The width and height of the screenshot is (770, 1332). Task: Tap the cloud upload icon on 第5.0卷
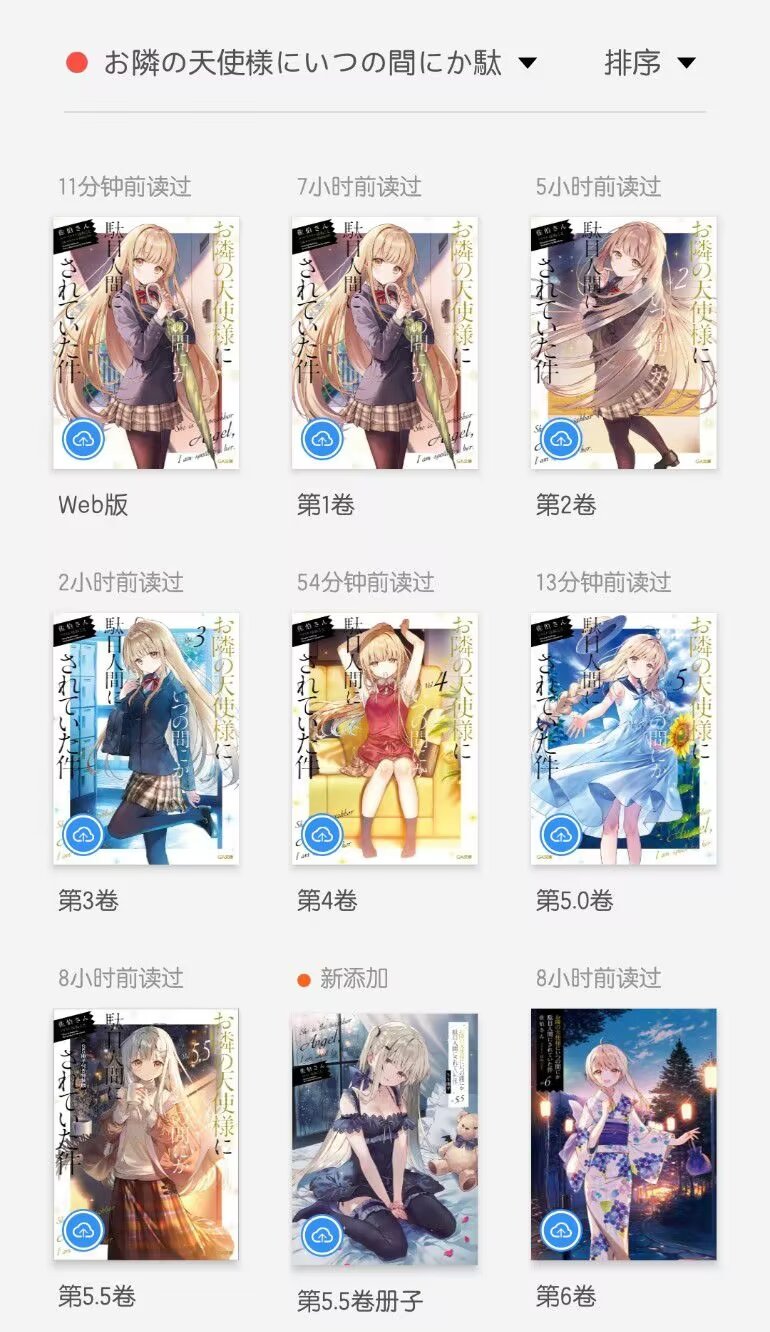click(x=561, y=834)
